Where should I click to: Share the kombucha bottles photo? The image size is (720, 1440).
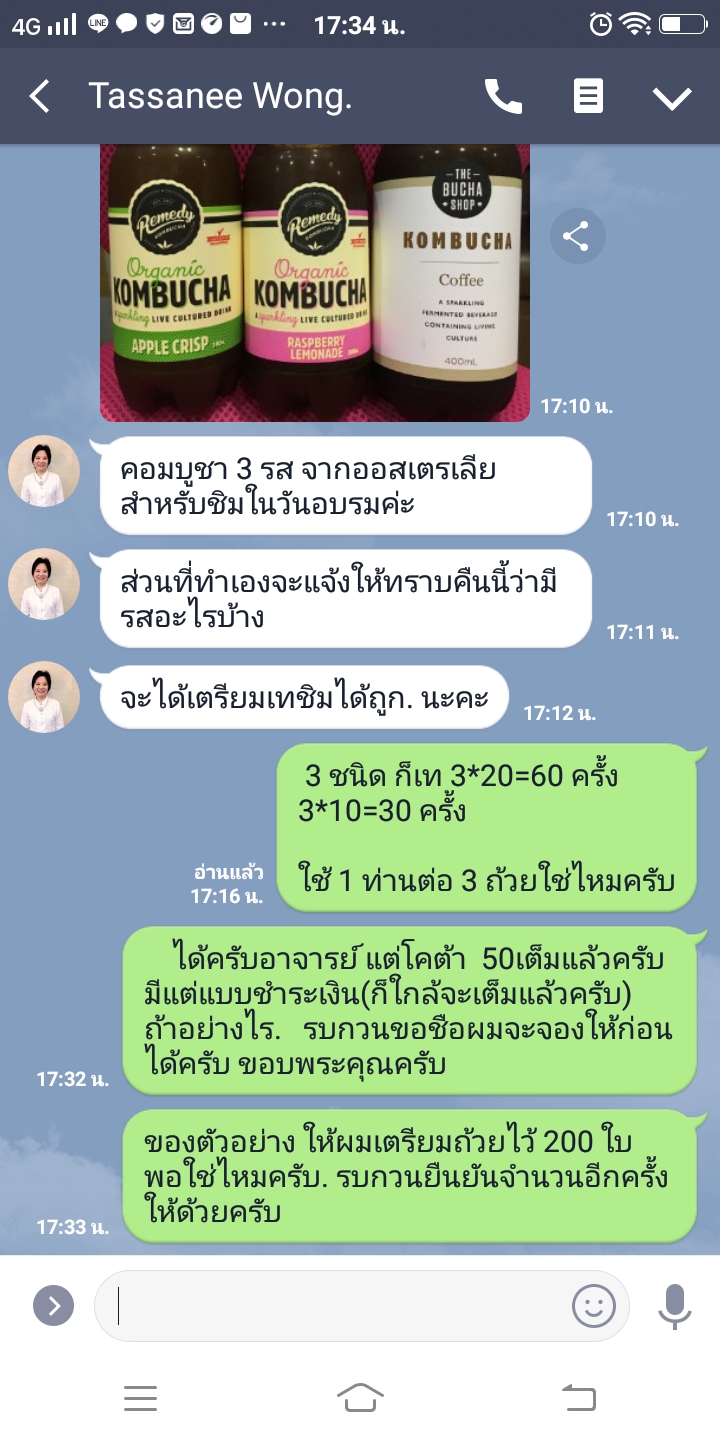point(577,237)
